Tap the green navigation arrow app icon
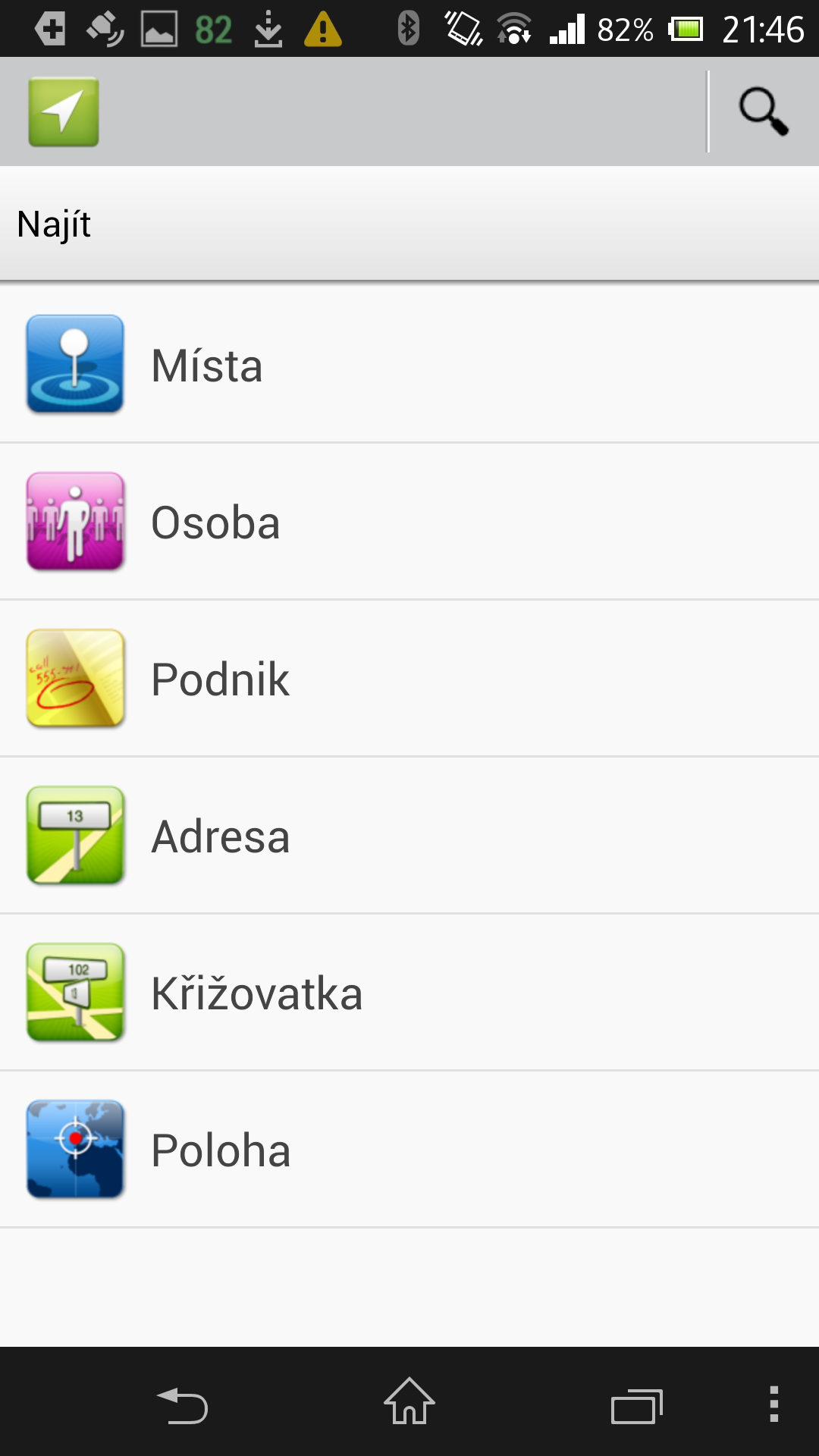 [x=63, y=111]
